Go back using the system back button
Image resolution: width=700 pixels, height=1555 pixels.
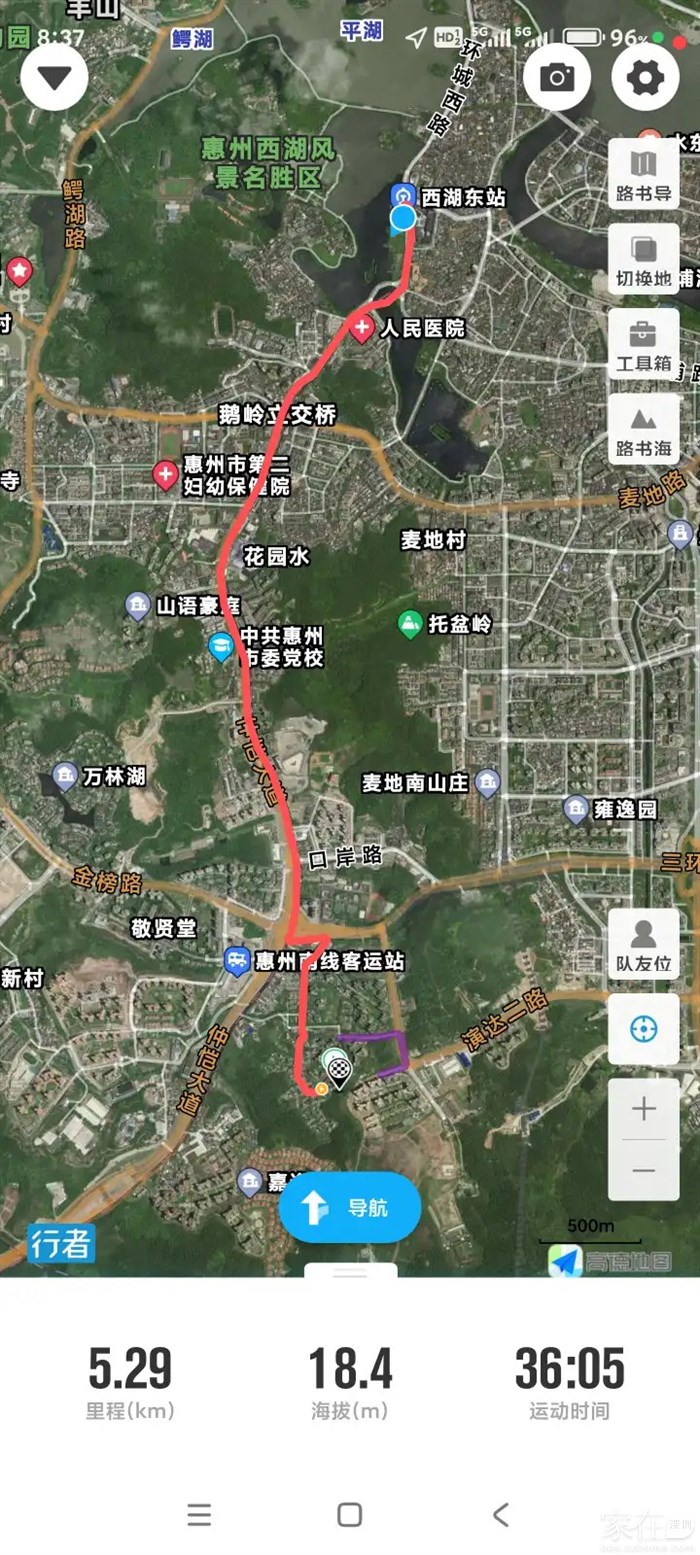(x=501, y=1514)
